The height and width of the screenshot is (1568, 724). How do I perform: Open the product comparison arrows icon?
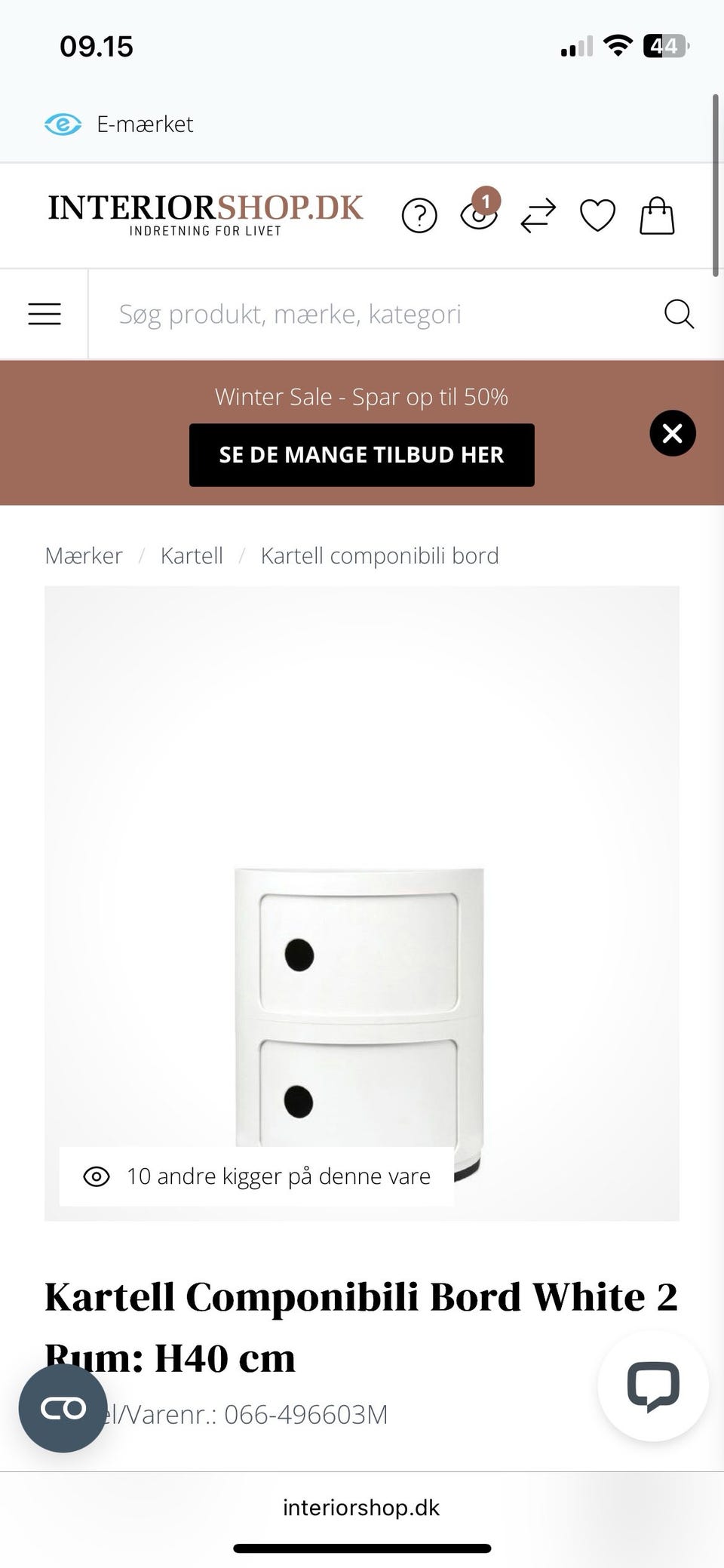click(538, 215)
